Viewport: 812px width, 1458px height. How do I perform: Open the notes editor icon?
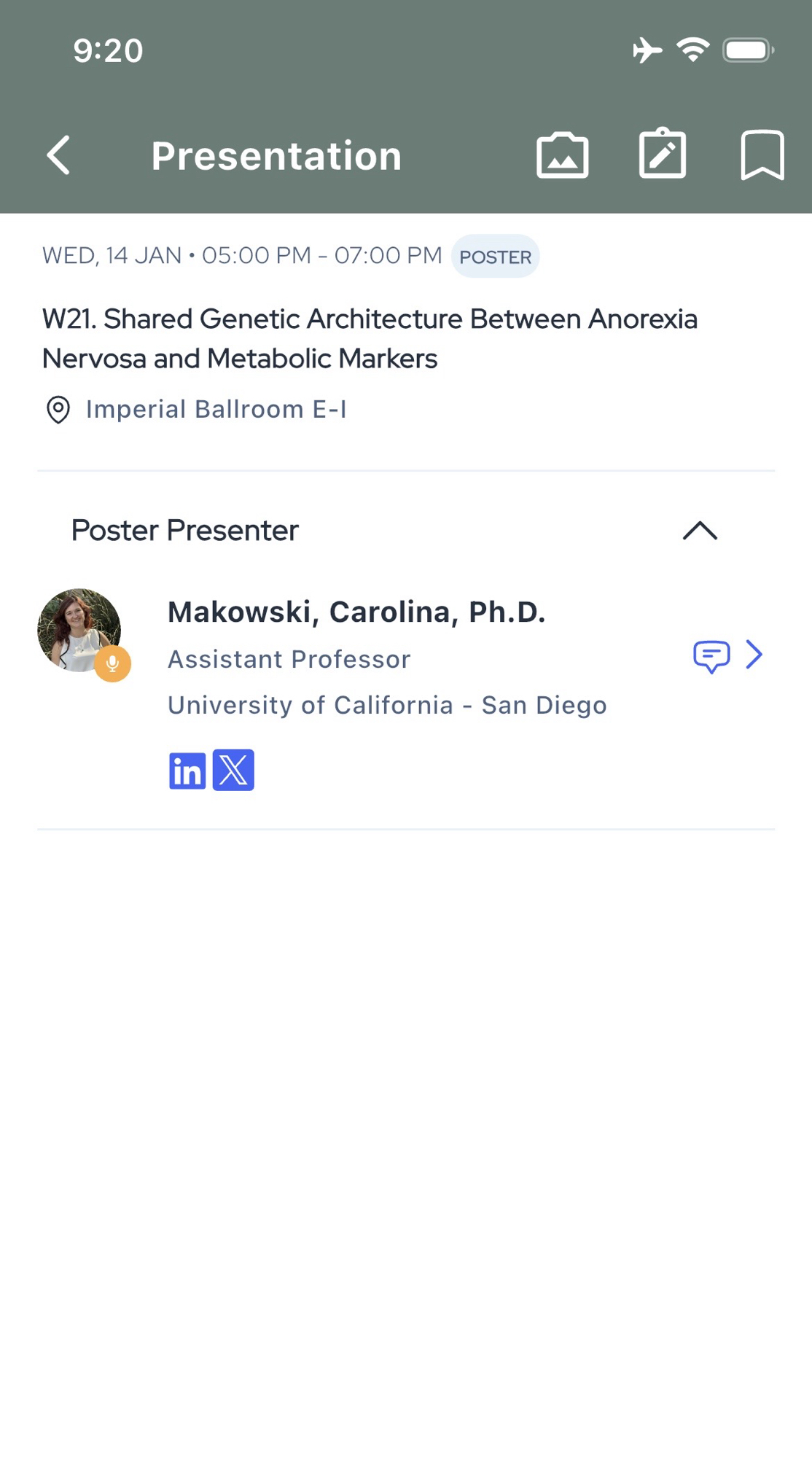tap(662, 154)
